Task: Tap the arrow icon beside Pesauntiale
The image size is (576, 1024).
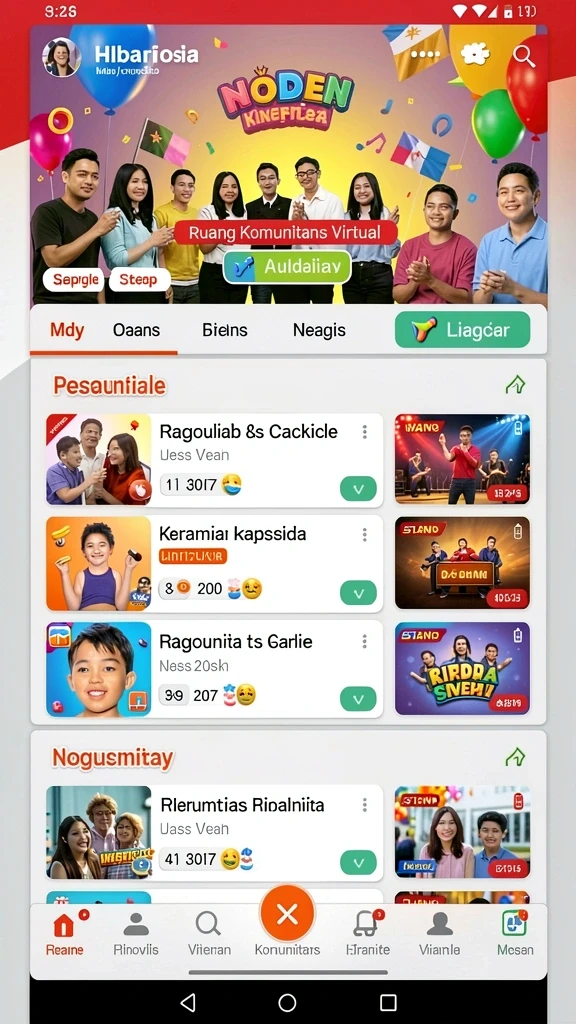Action: (515, 385)
